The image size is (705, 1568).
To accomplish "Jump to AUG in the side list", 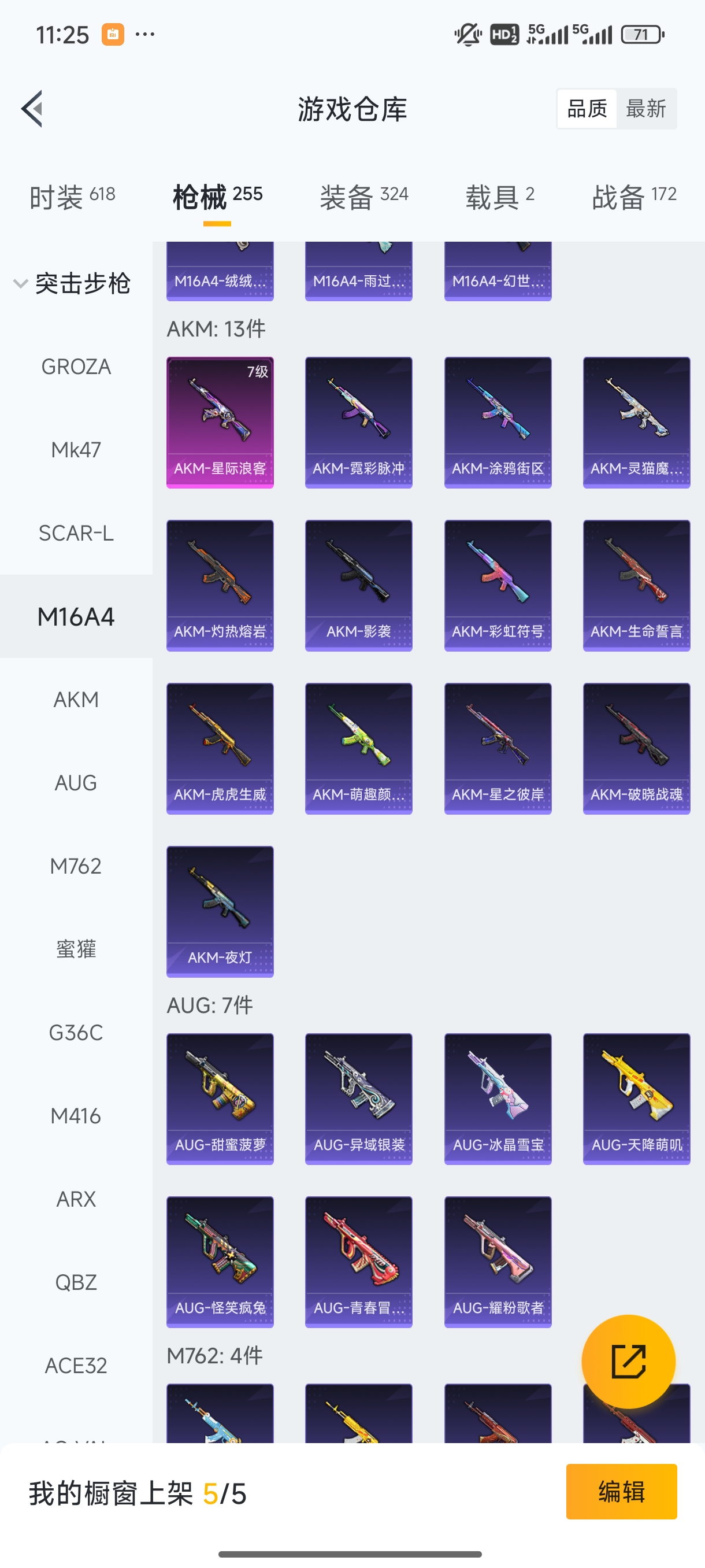I will click(x=76, y=783).
